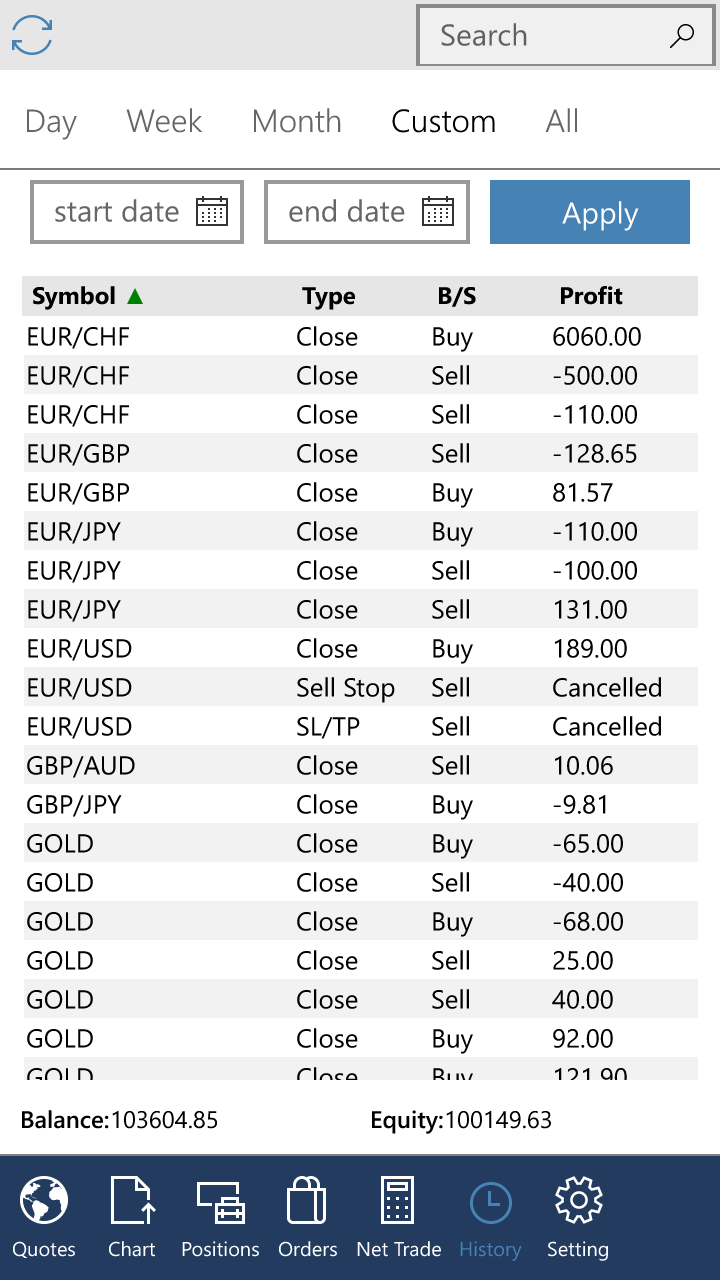Refresh the trade history
This screenshot has height=1280, width=720.
[x=32, y=35]
